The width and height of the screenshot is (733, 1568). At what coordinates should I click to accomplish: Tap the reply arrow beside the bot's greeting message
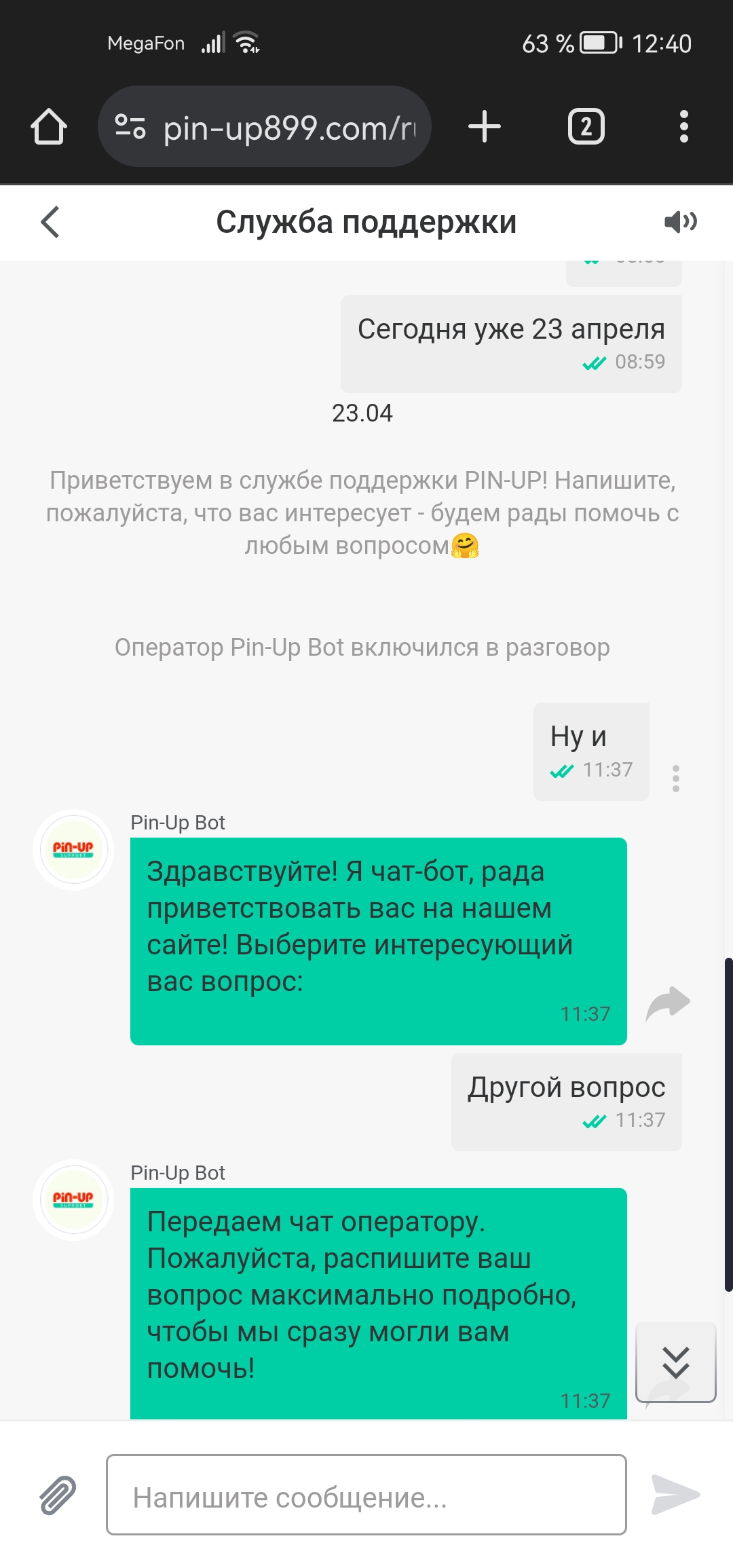[668, 1003]
